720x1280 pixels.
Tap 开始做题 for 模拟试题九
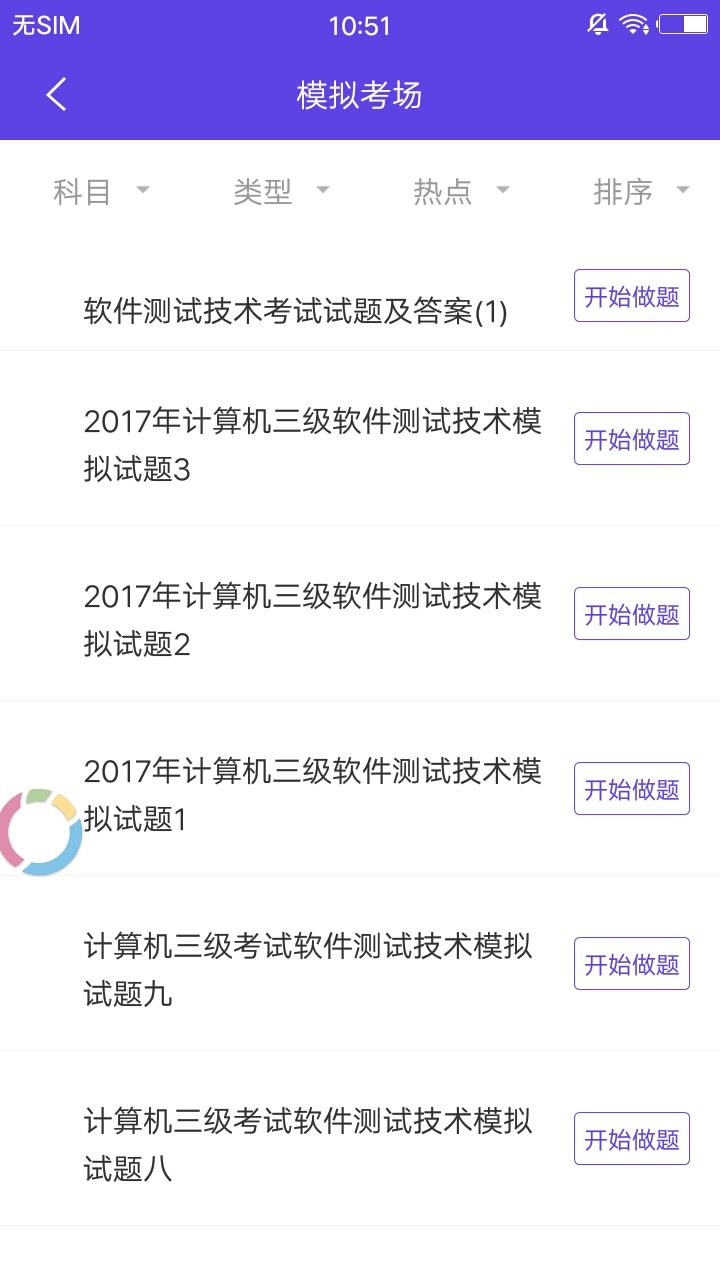pos(632,964)
